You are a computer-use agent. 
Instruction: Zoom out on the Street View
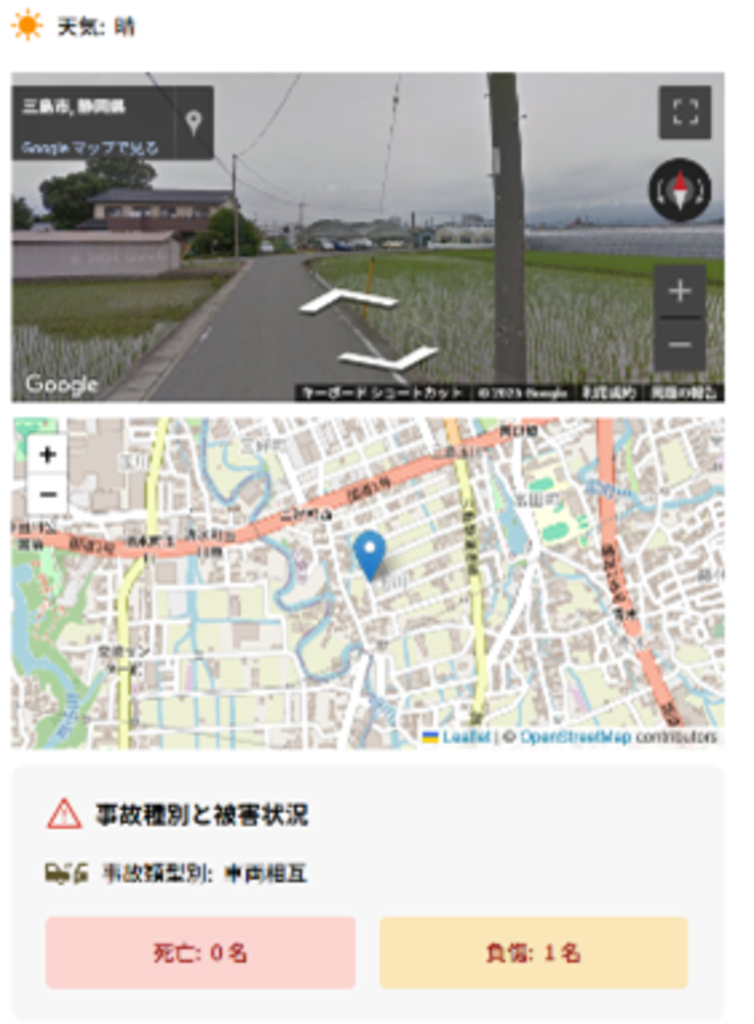(x=680, y=345)
